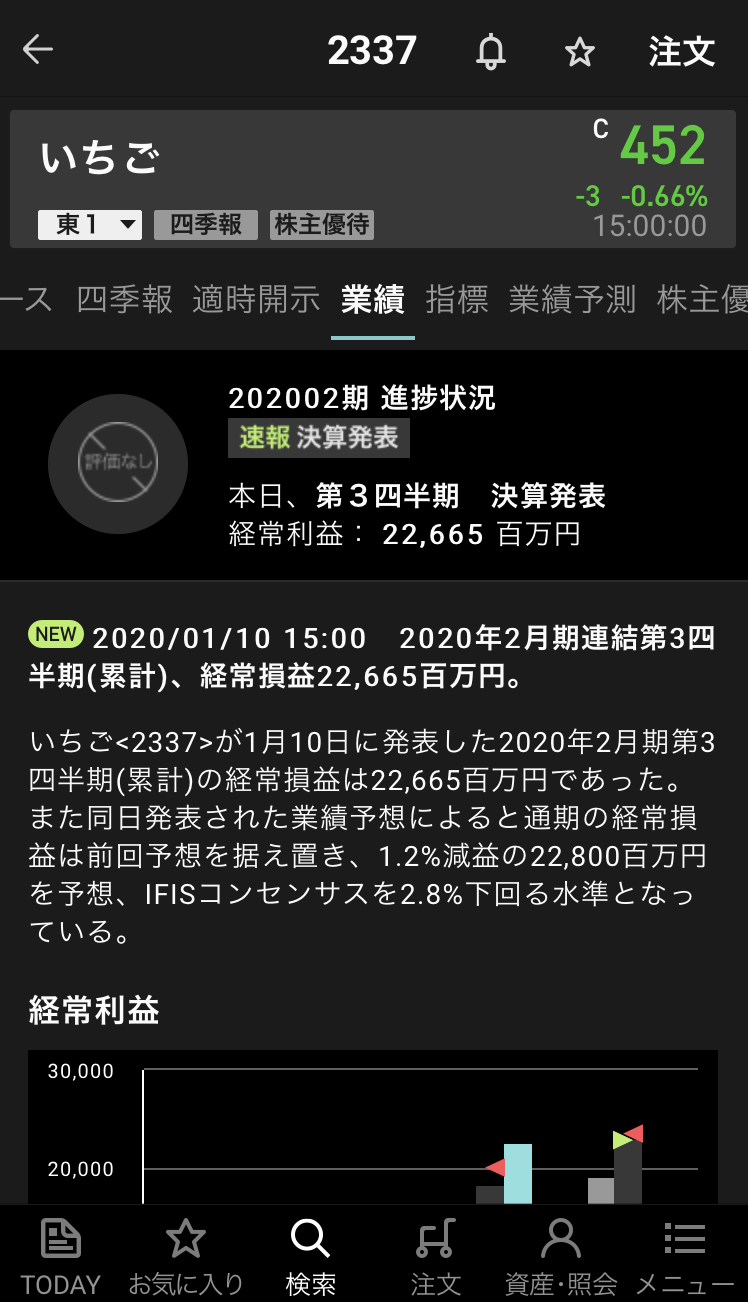Tap the 注文 button in header
Viewport: 748px width, 1302px height.
pos(682,51)
